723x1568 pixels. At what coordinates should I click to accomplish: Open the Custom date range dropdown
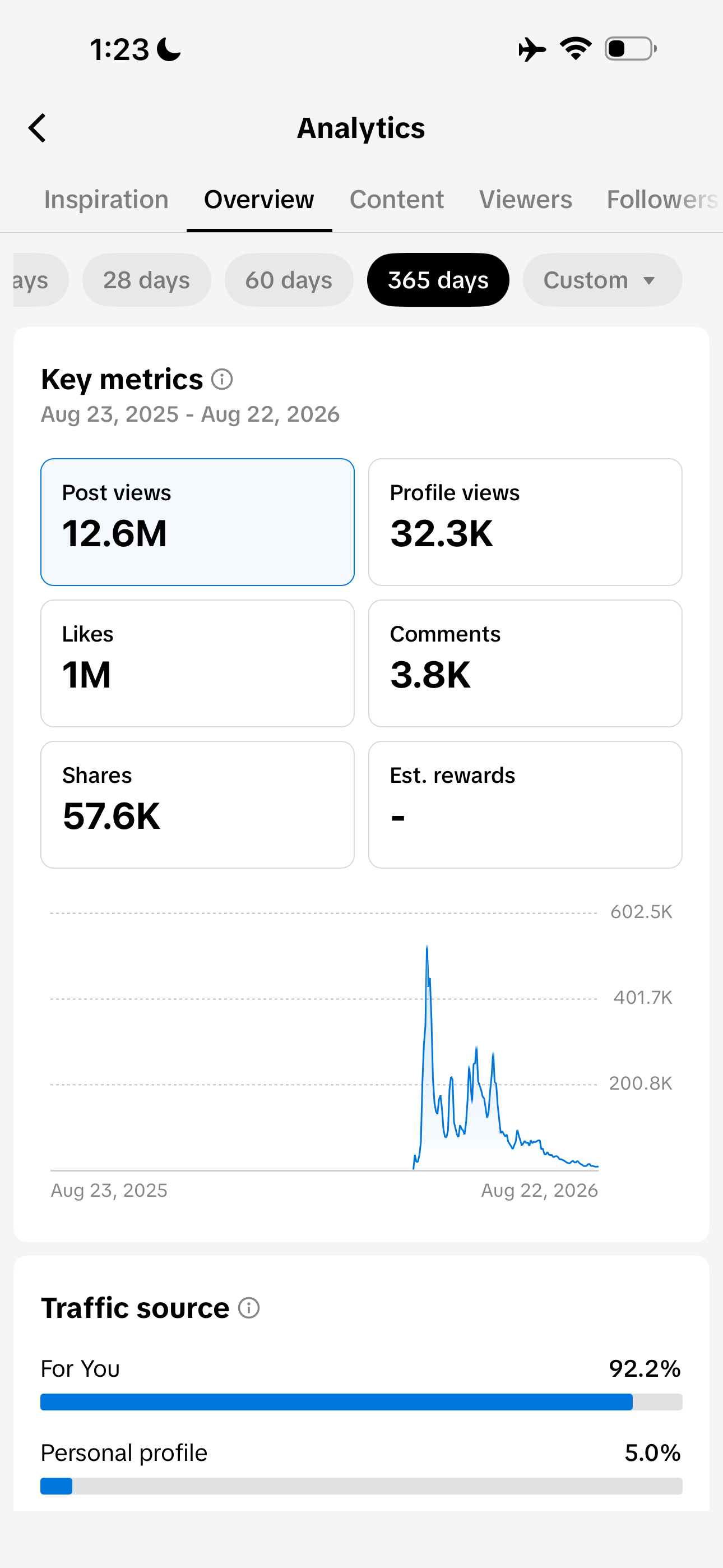[x=602, y=280]
